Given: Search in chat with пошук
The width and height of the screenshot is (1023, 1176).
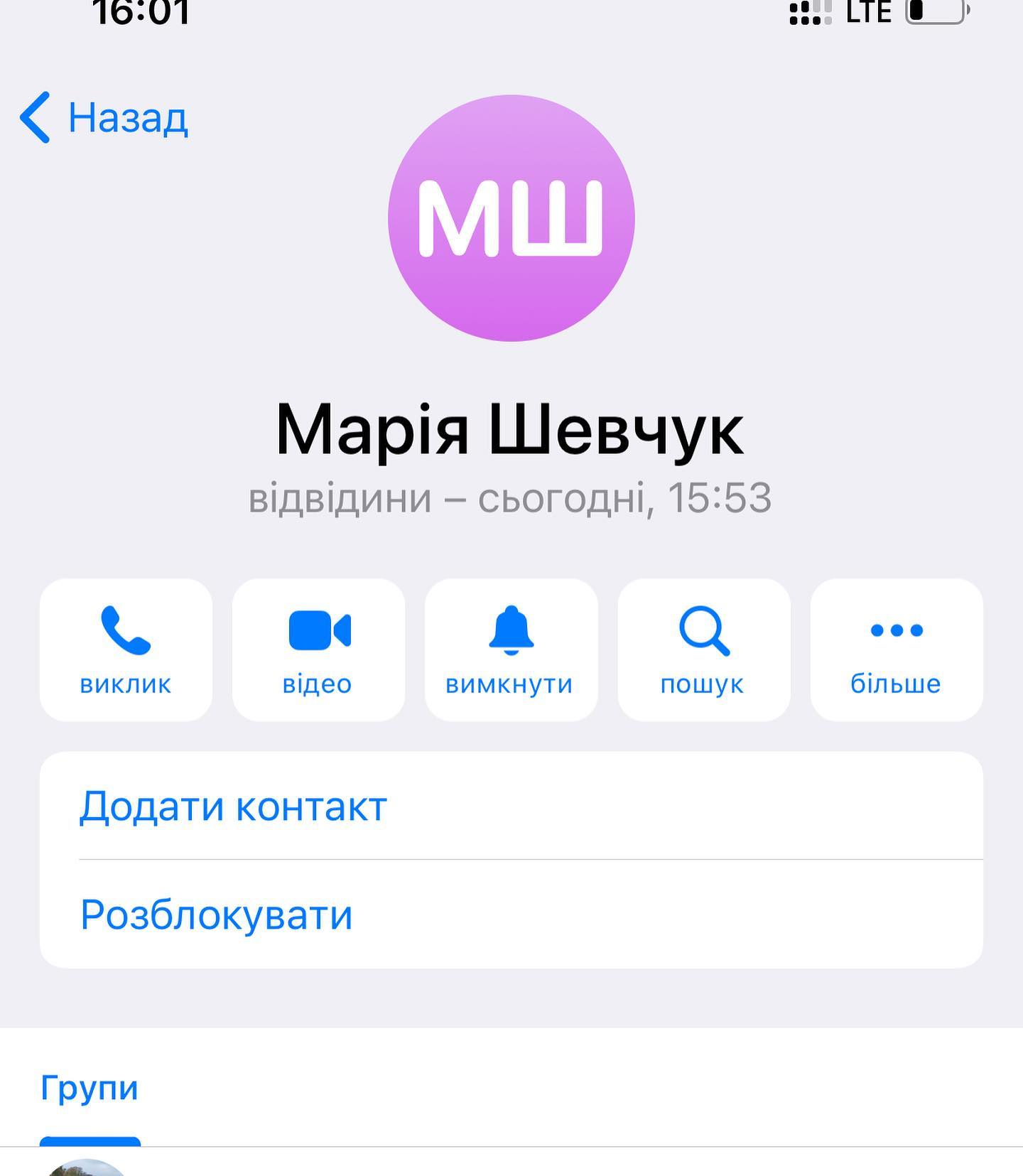Looking at the screenshot, I should click(x=703, y=649).
